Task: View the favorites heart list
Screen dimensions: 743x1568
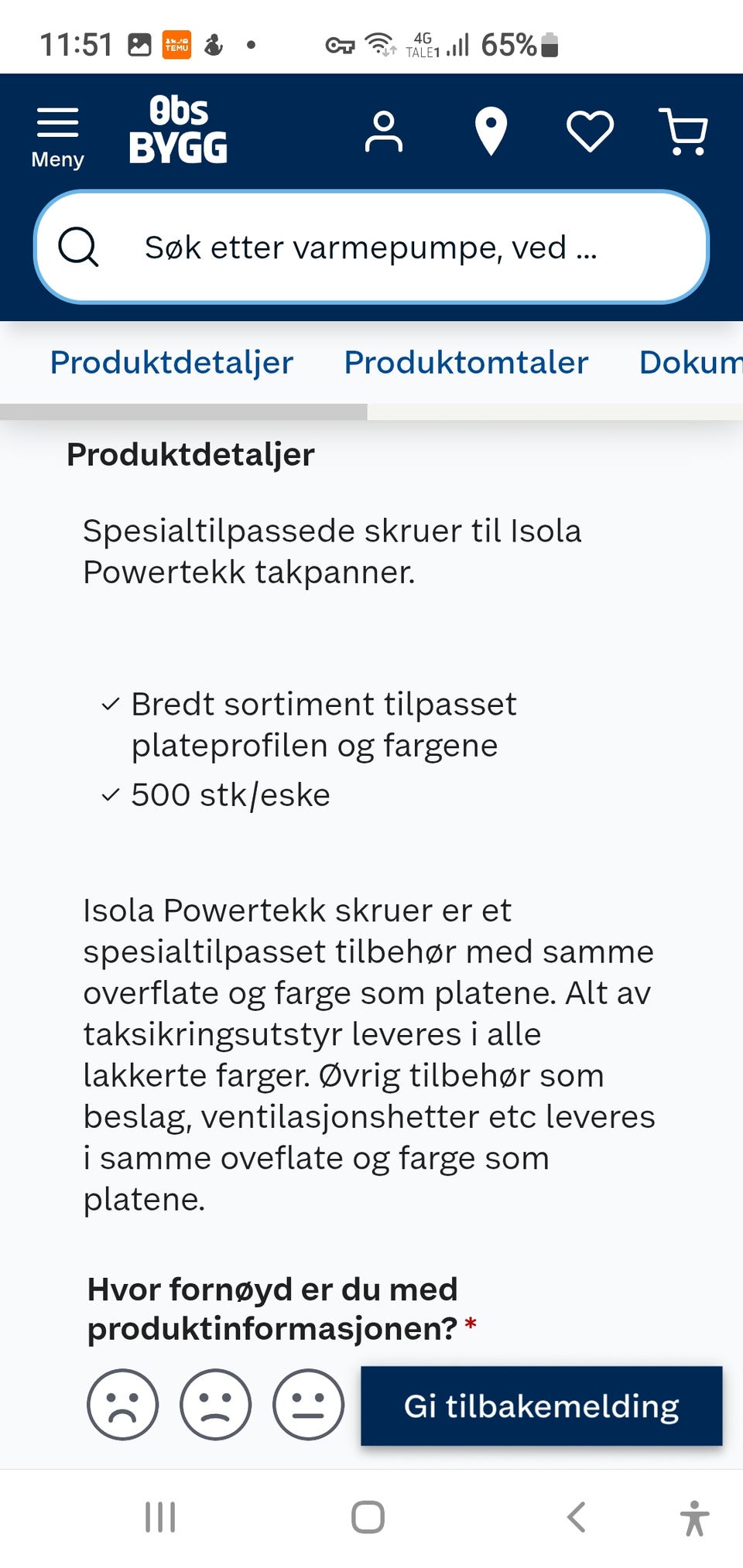Action: [x=590, y=132]
